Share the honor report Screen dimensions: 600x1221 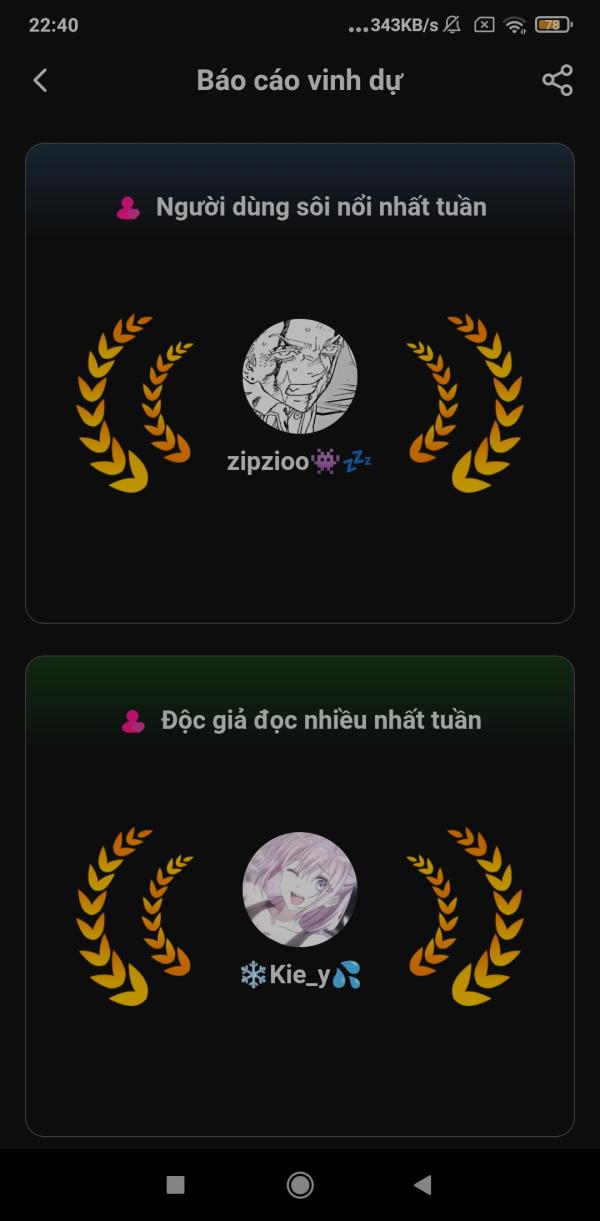[557, 81]
